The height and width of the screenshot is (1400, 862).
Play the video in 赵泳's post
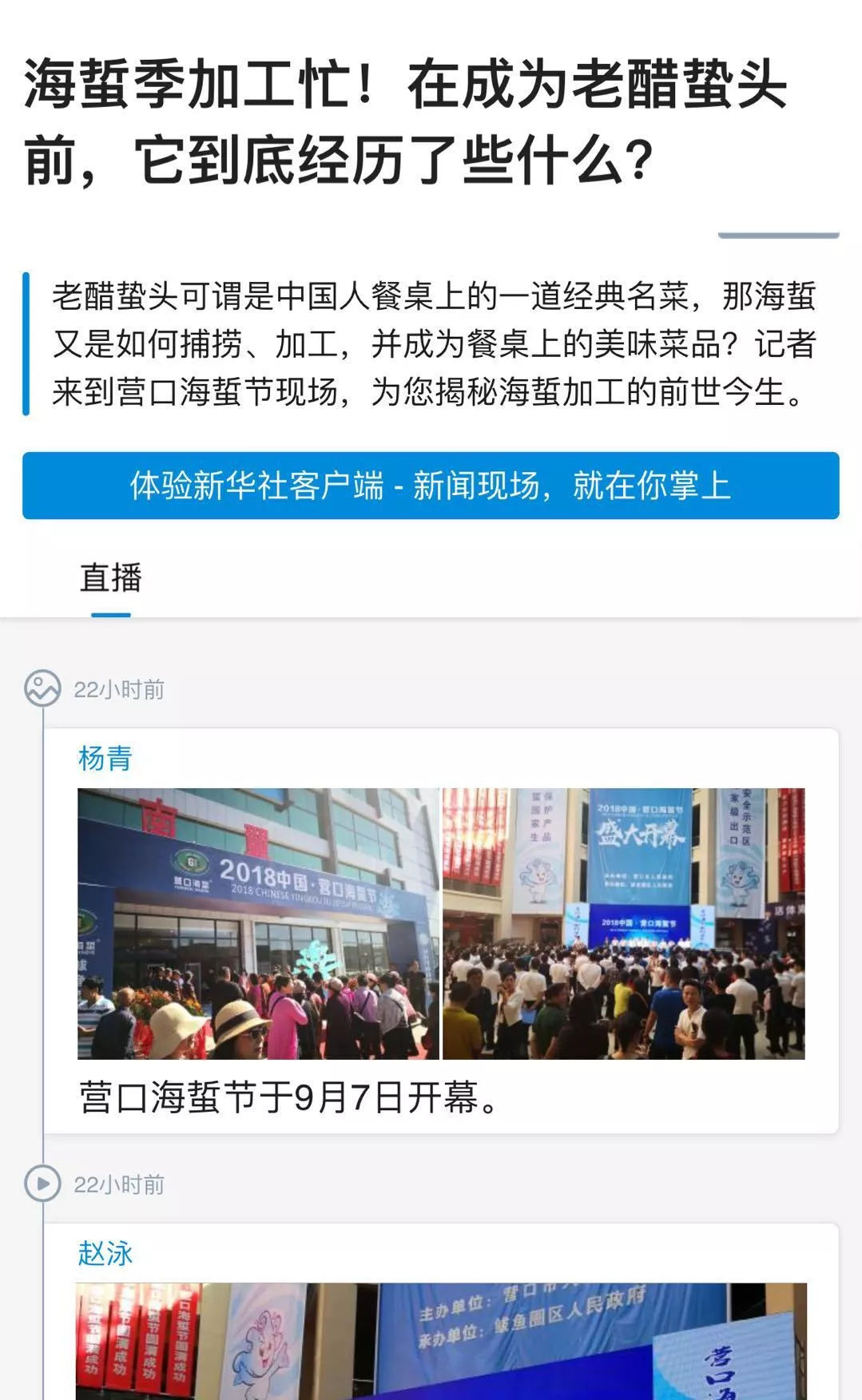tap(441, 1341)
